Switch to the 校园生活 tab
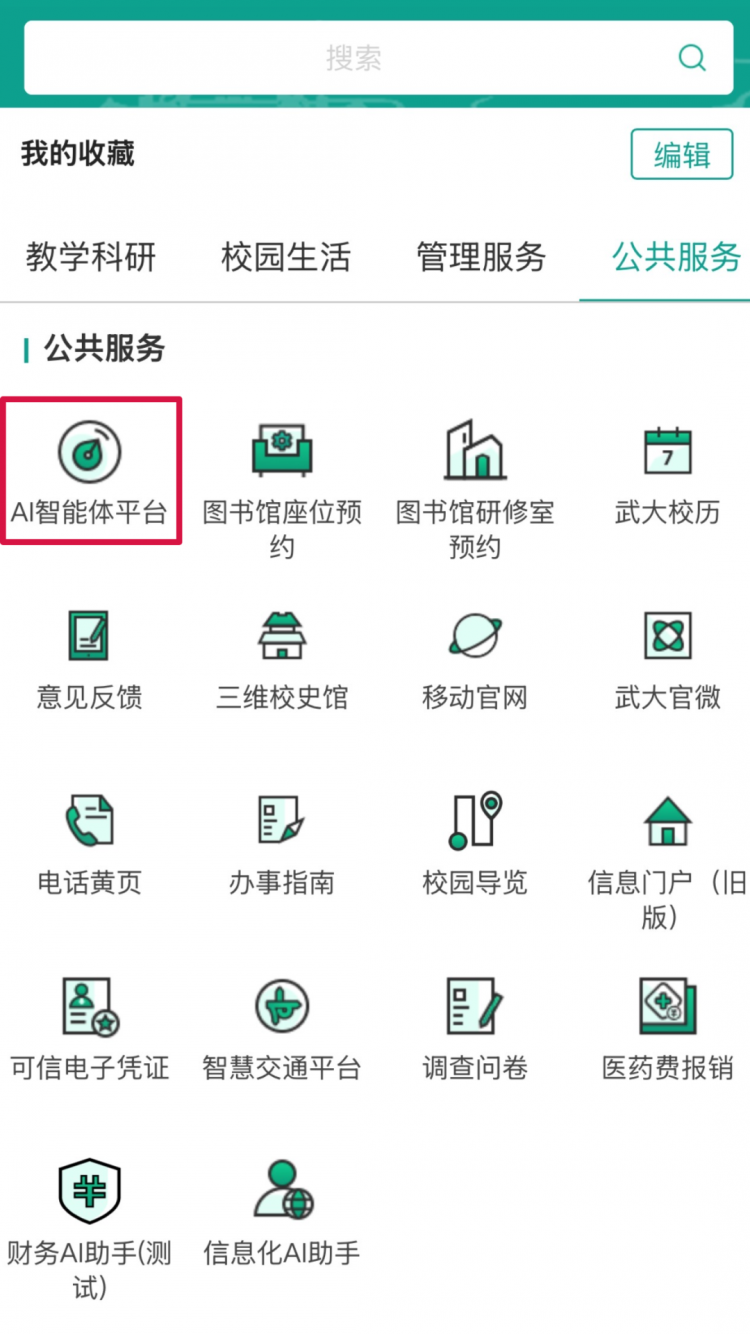 (x=286, y=257)
